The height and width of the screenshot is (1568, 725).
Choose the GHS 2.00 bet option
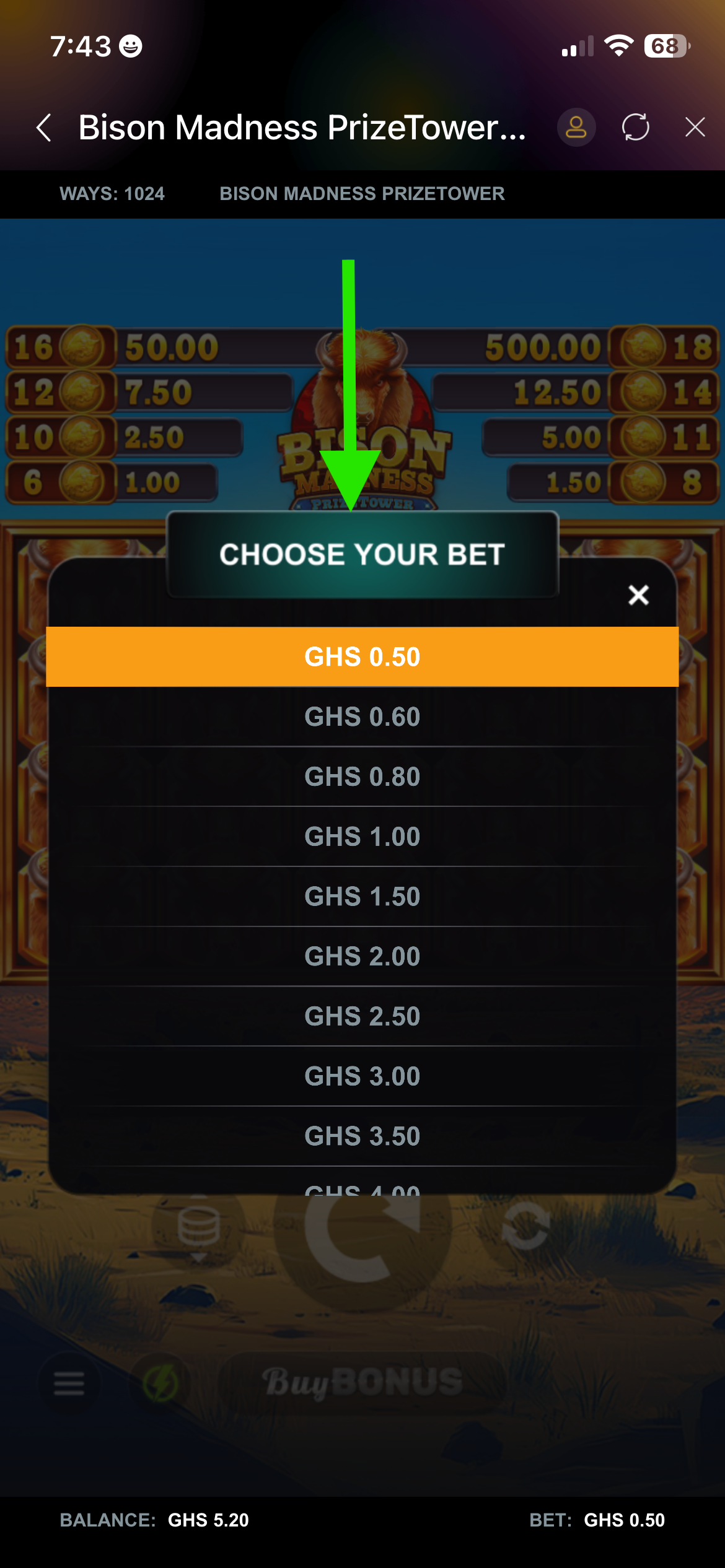tap(362, 956)
